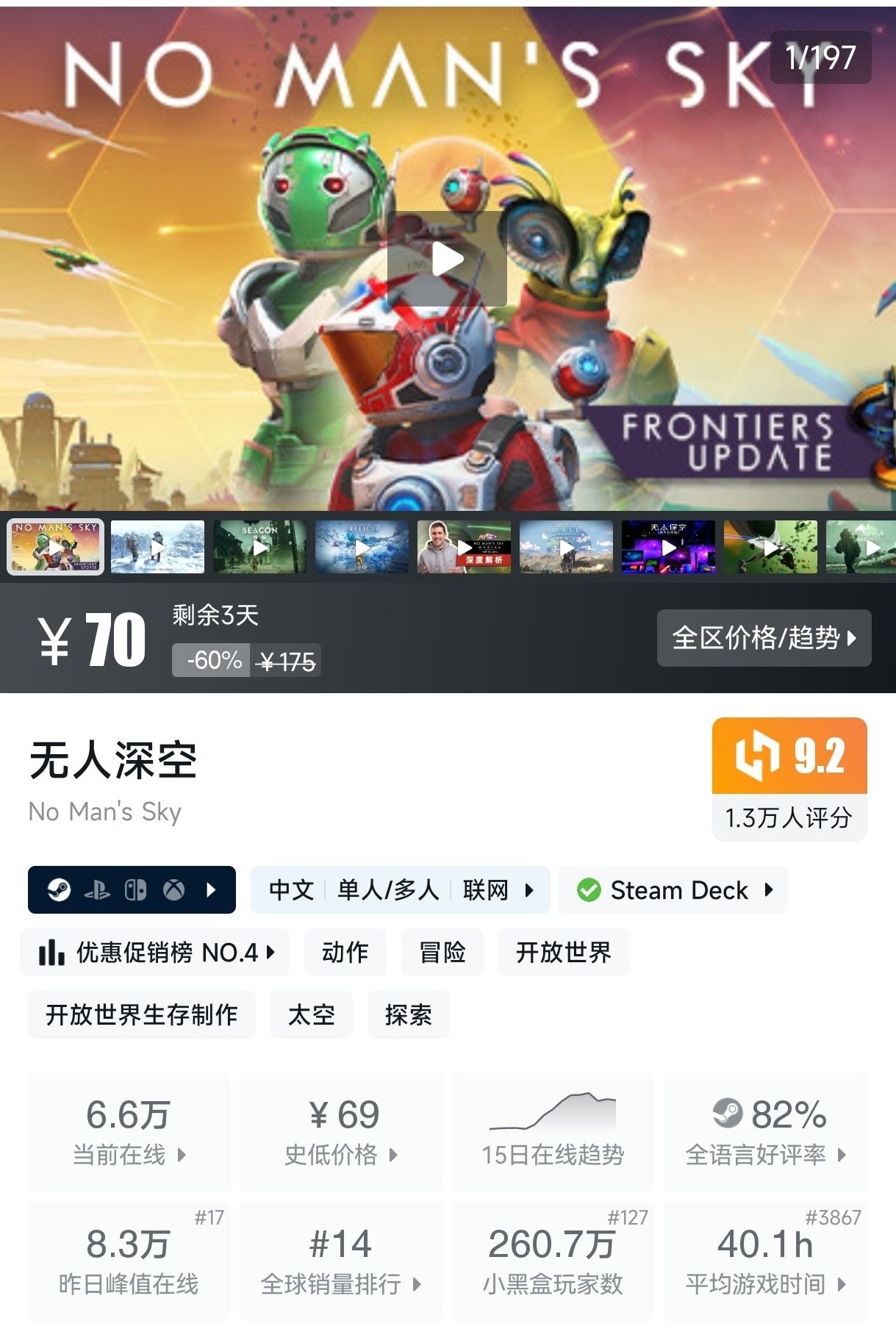896x1329 pixels.
Task: Play the main No Man's Sky trailer
Action: click(447, 259)
